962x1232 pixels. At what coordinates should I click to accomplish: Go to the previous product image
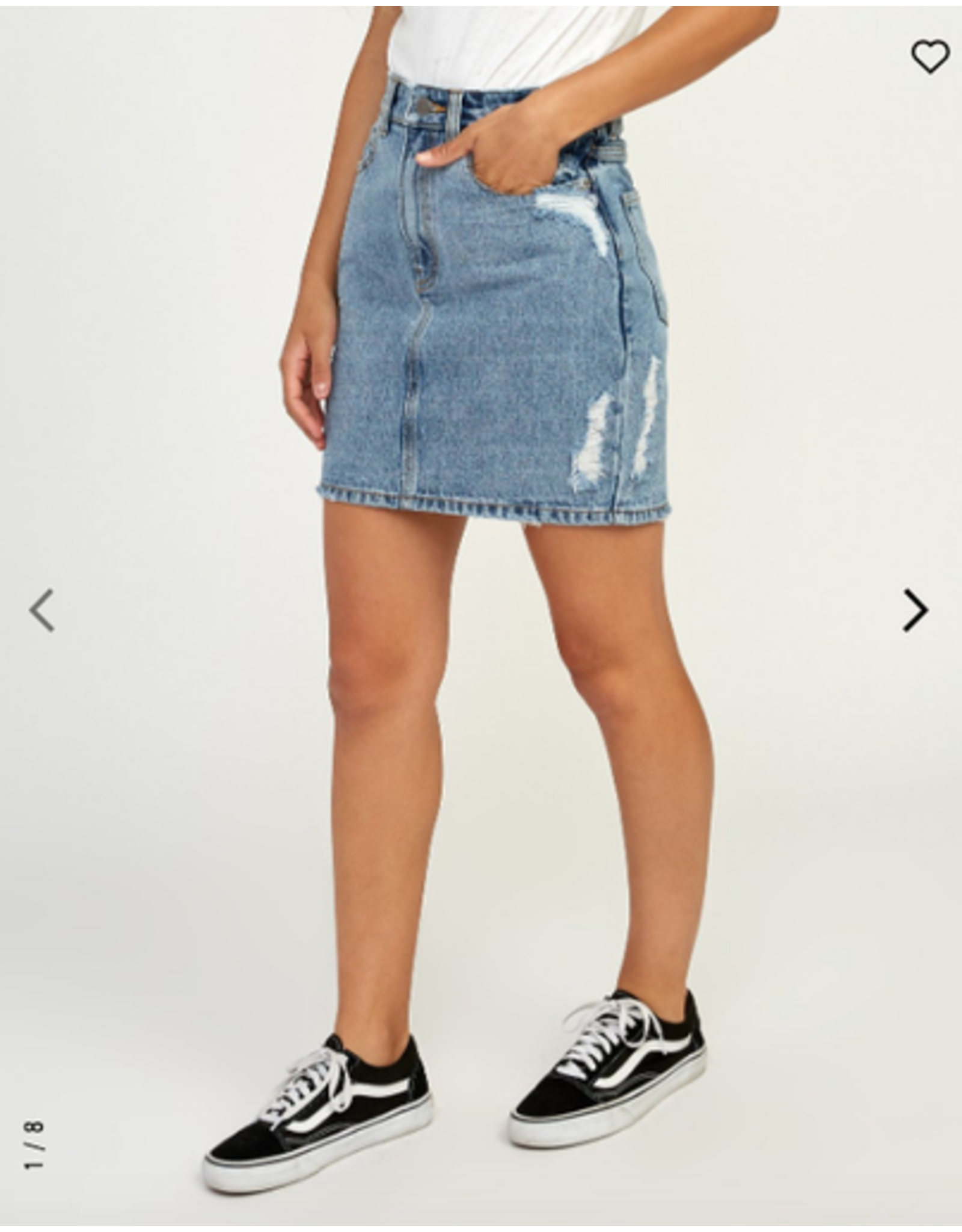pos(42,611)
